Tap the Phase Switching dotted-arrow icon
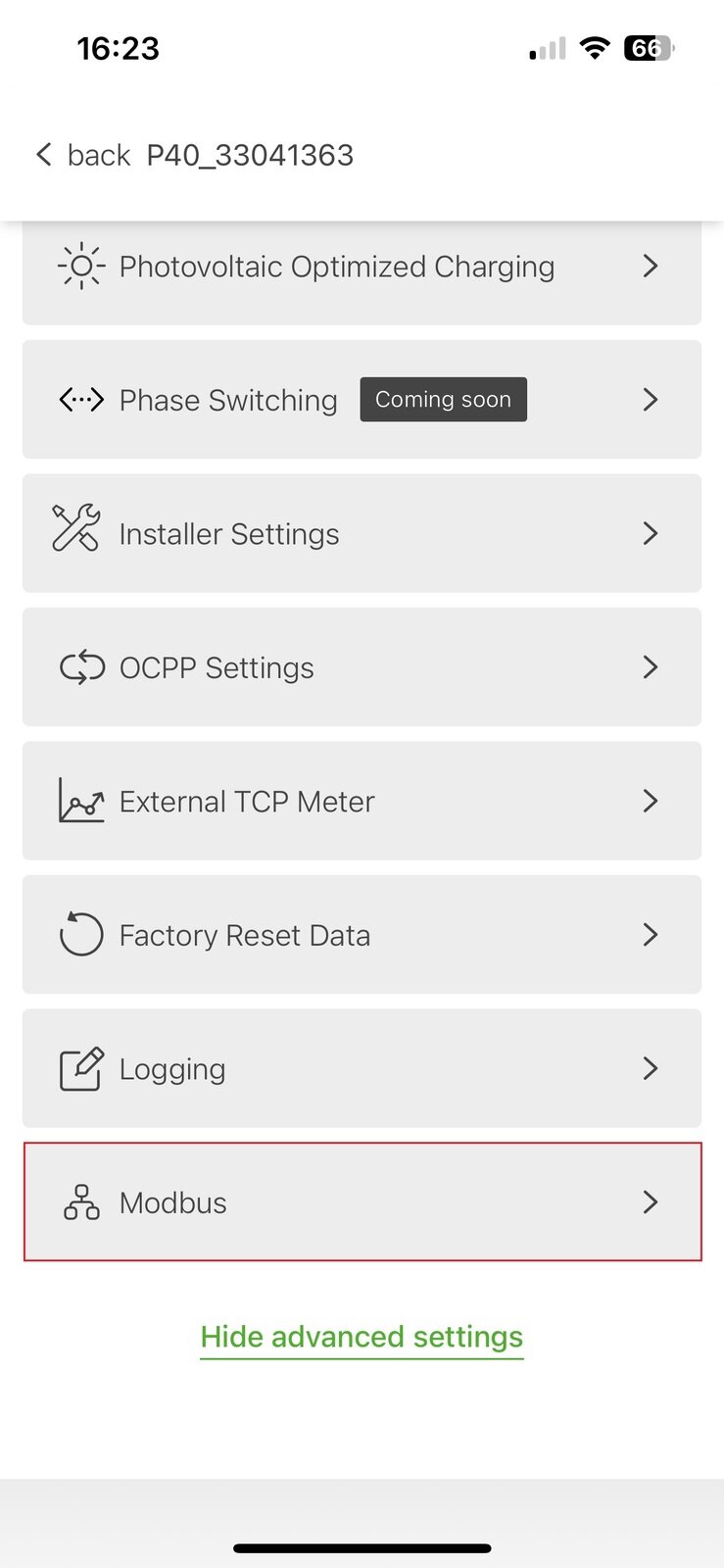The image size is (724, 1568). 80,399
